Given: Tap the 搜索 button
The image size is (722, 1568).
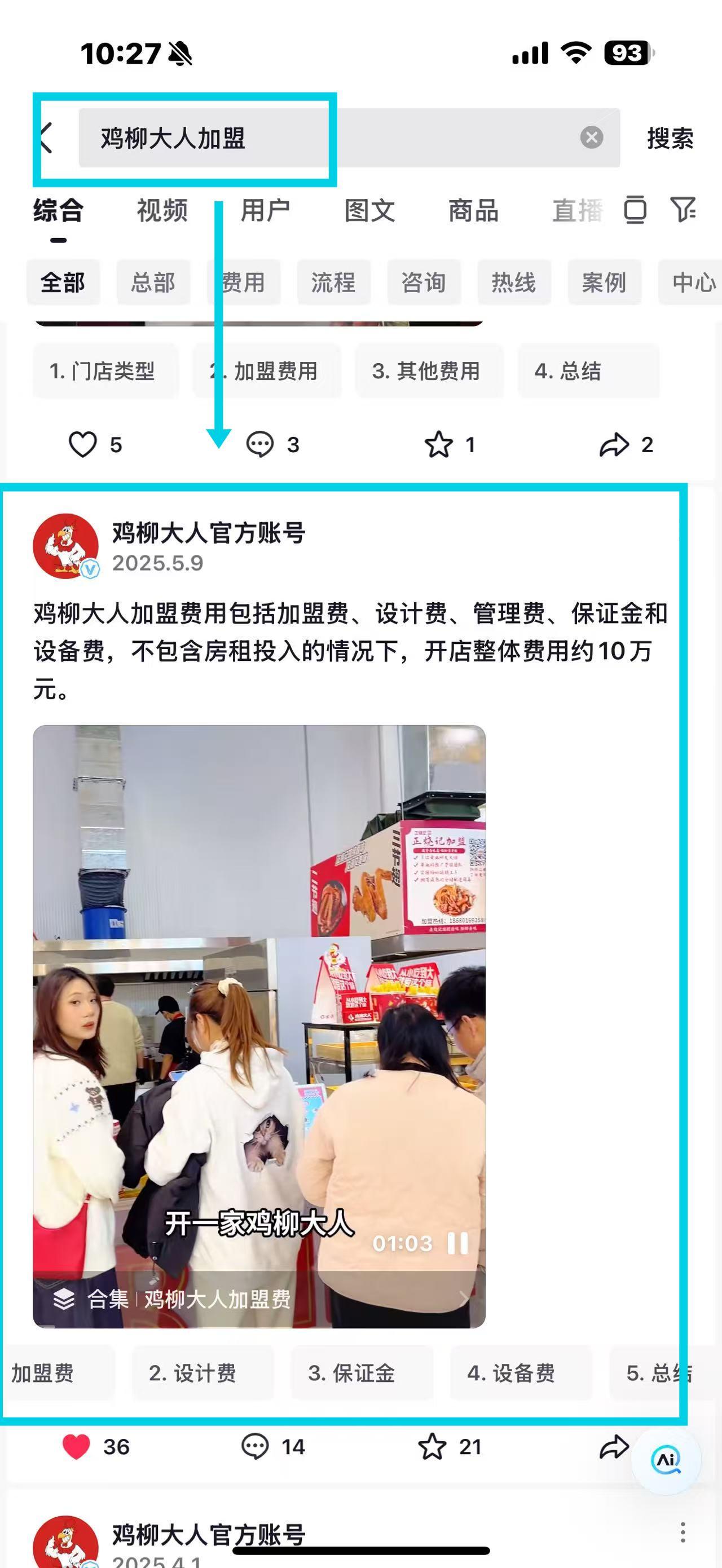Looking at the screenshot, I should [670, 139].
